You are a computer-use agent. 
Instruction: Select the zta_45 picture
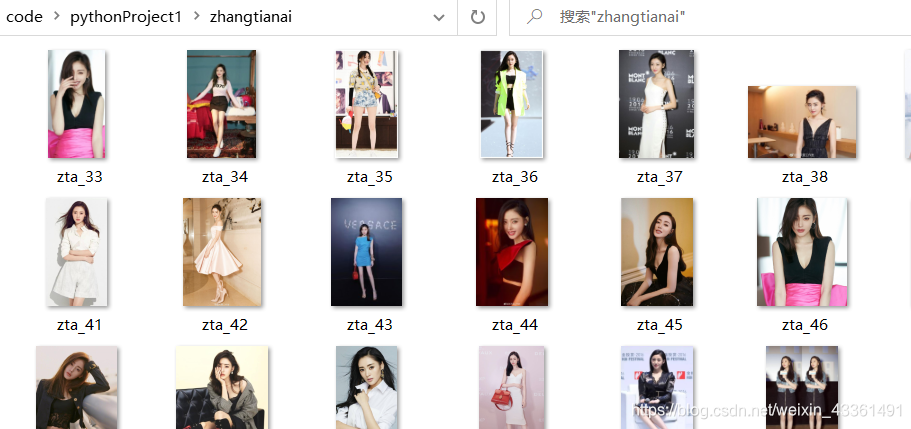point(656,252)
